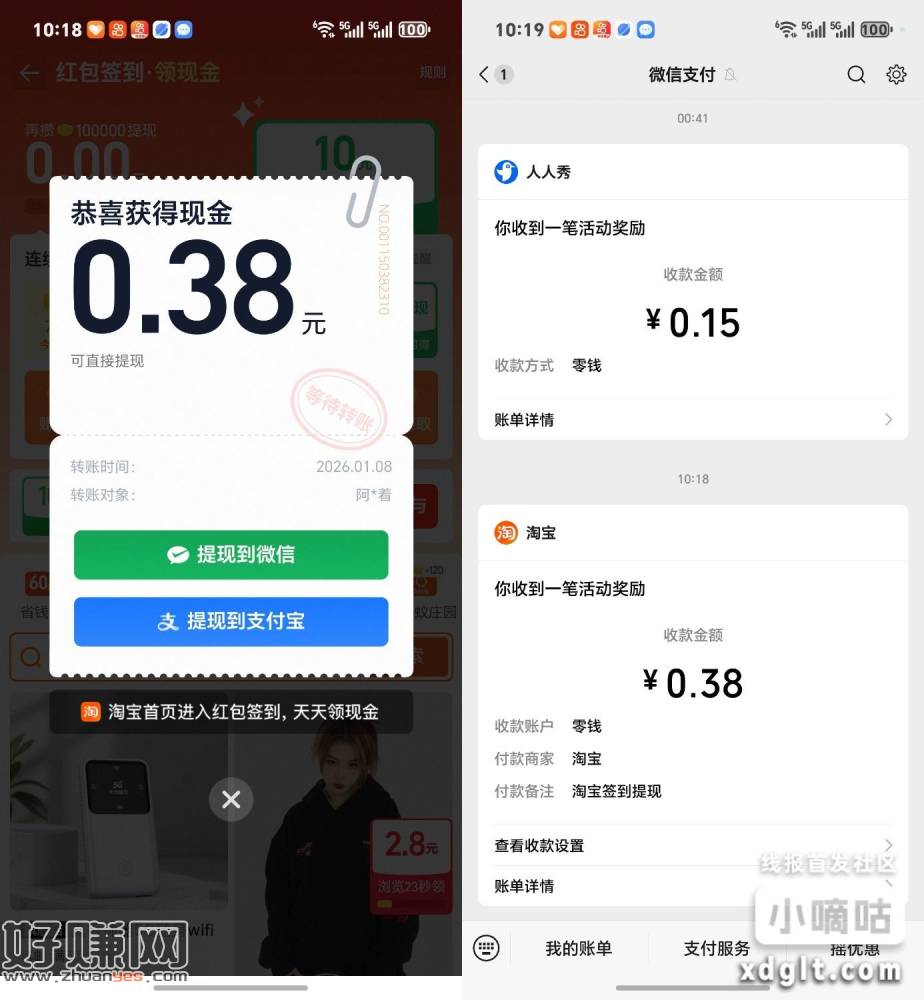The image size is (924, 1000).
Task: Open the 规则 rules link
Action: click(x=431, y=73)
